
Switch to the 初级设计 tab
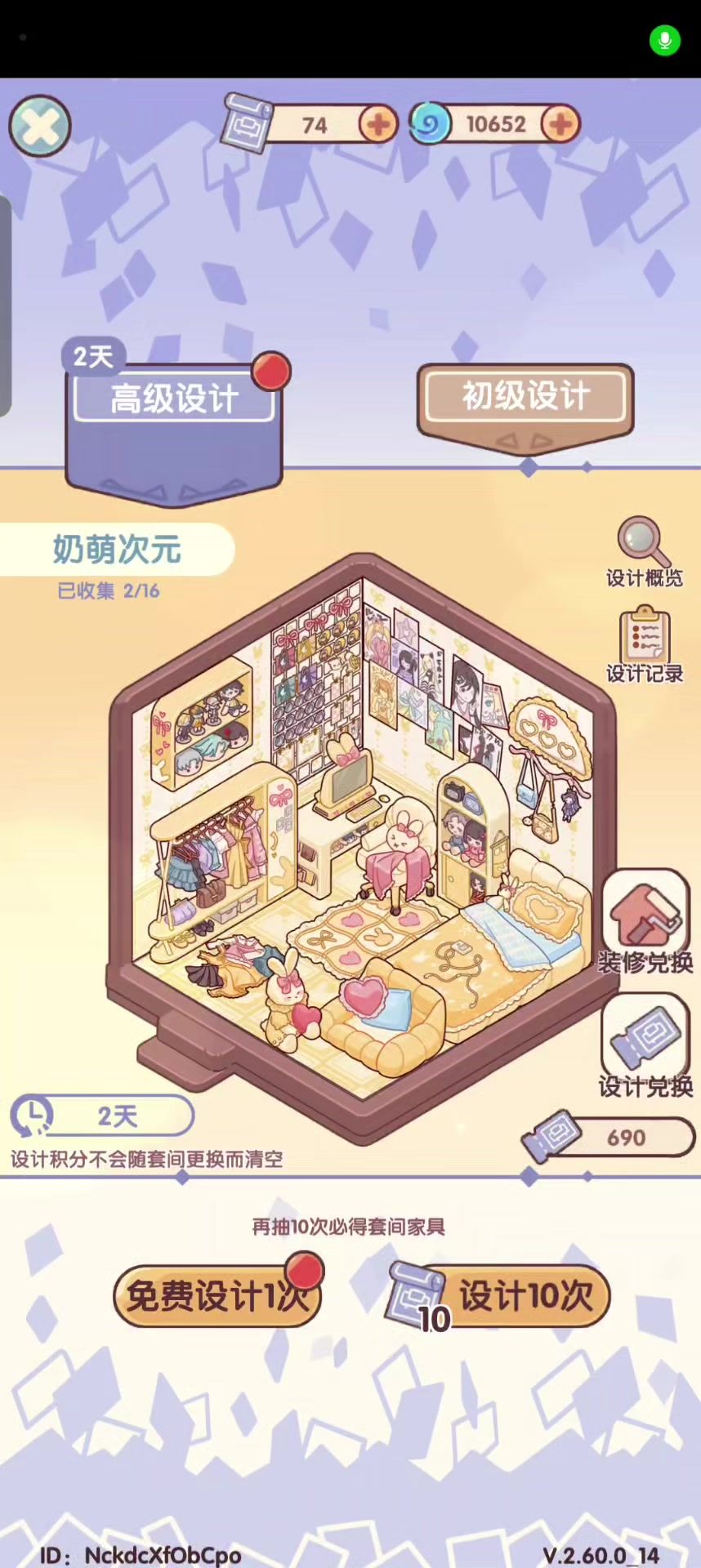(x=525, y=397)
